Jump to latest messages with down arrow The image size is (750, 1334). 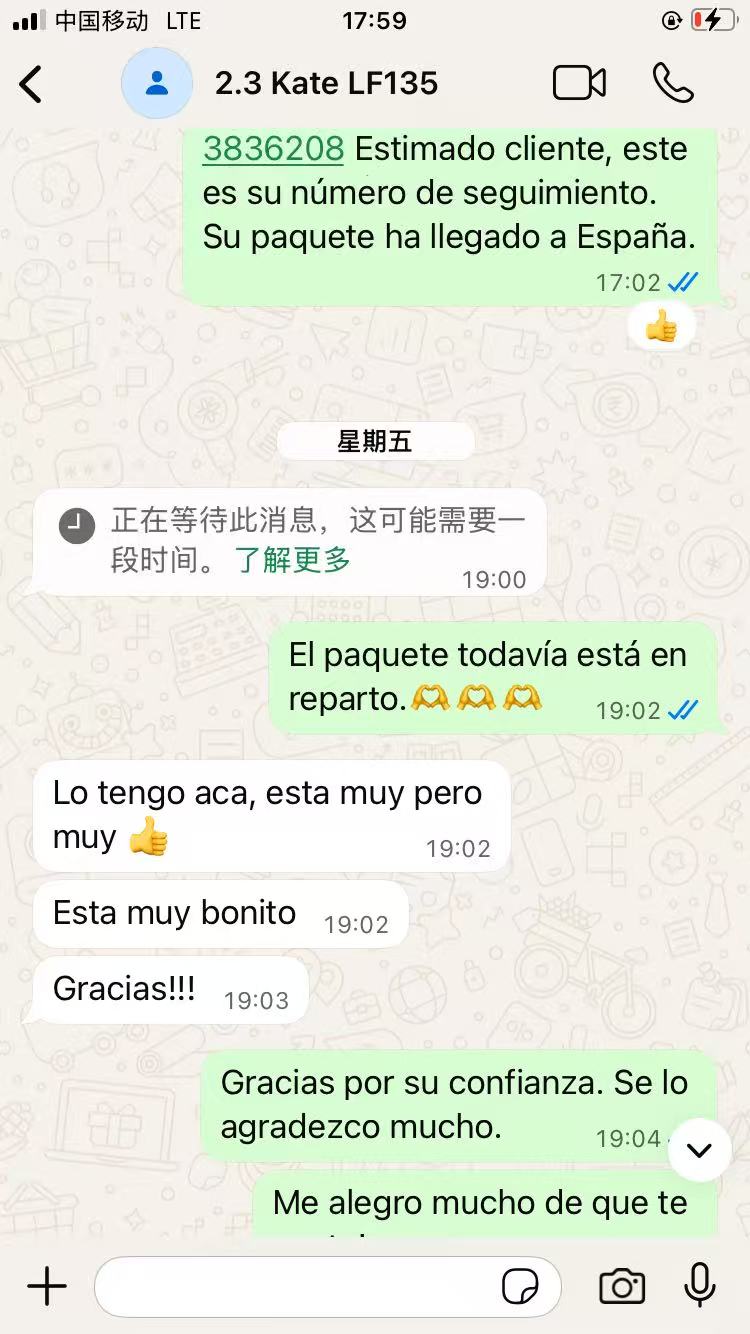(699, 1150)
